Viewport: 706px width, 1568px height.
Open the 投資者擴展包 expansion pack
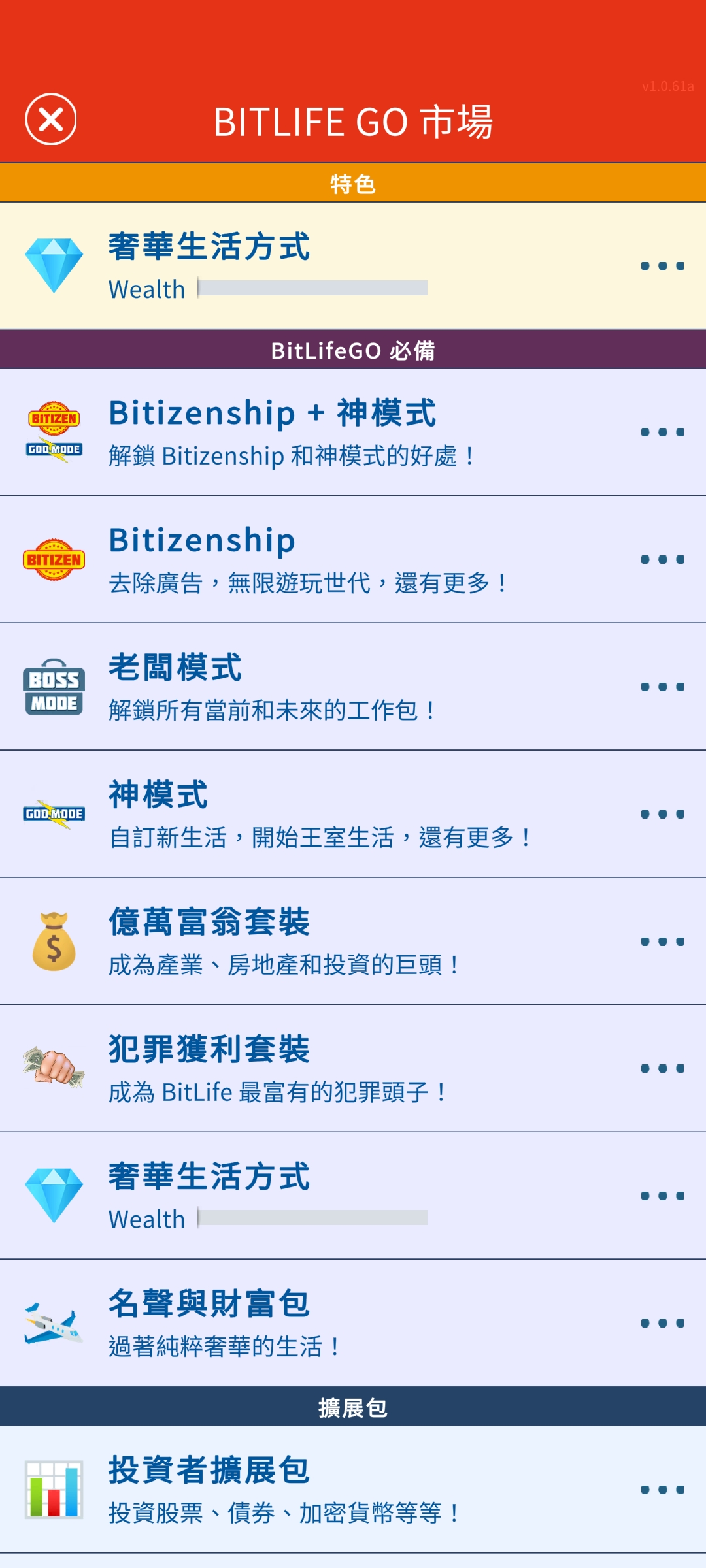[x=353, y=1490]
